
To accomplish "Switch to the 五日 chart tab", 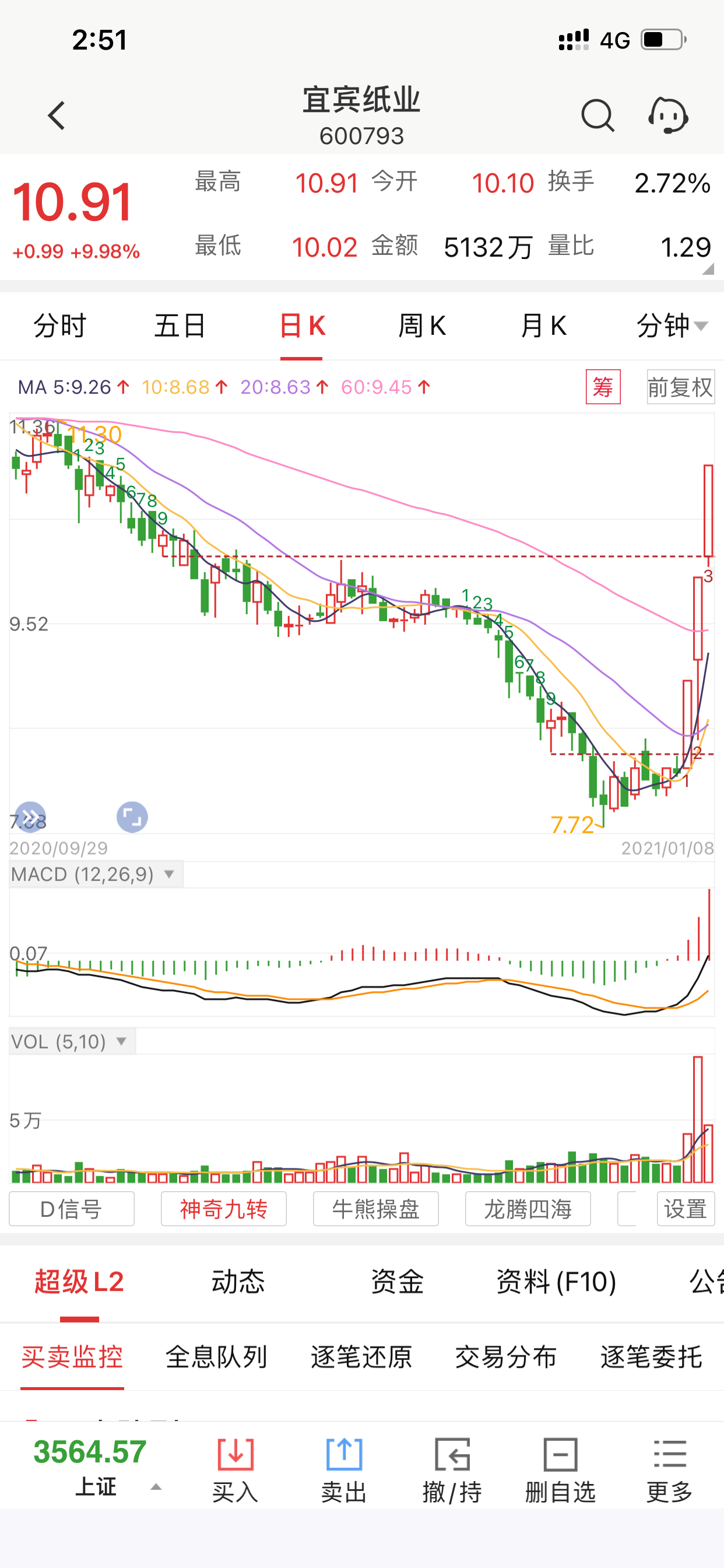I will 180,325.
